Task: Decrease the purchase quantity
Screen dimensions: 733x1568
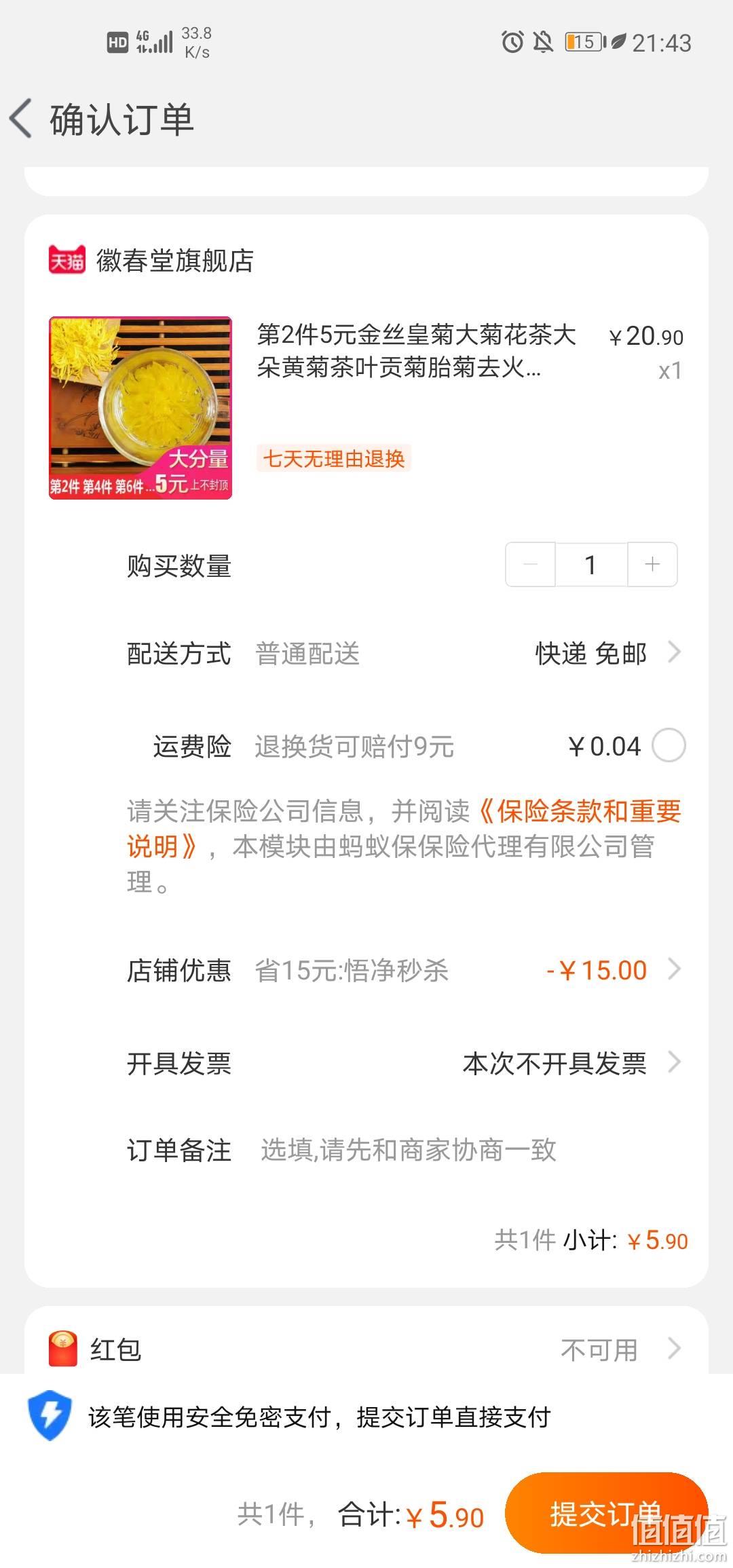Action: click(x=531, y=564)
